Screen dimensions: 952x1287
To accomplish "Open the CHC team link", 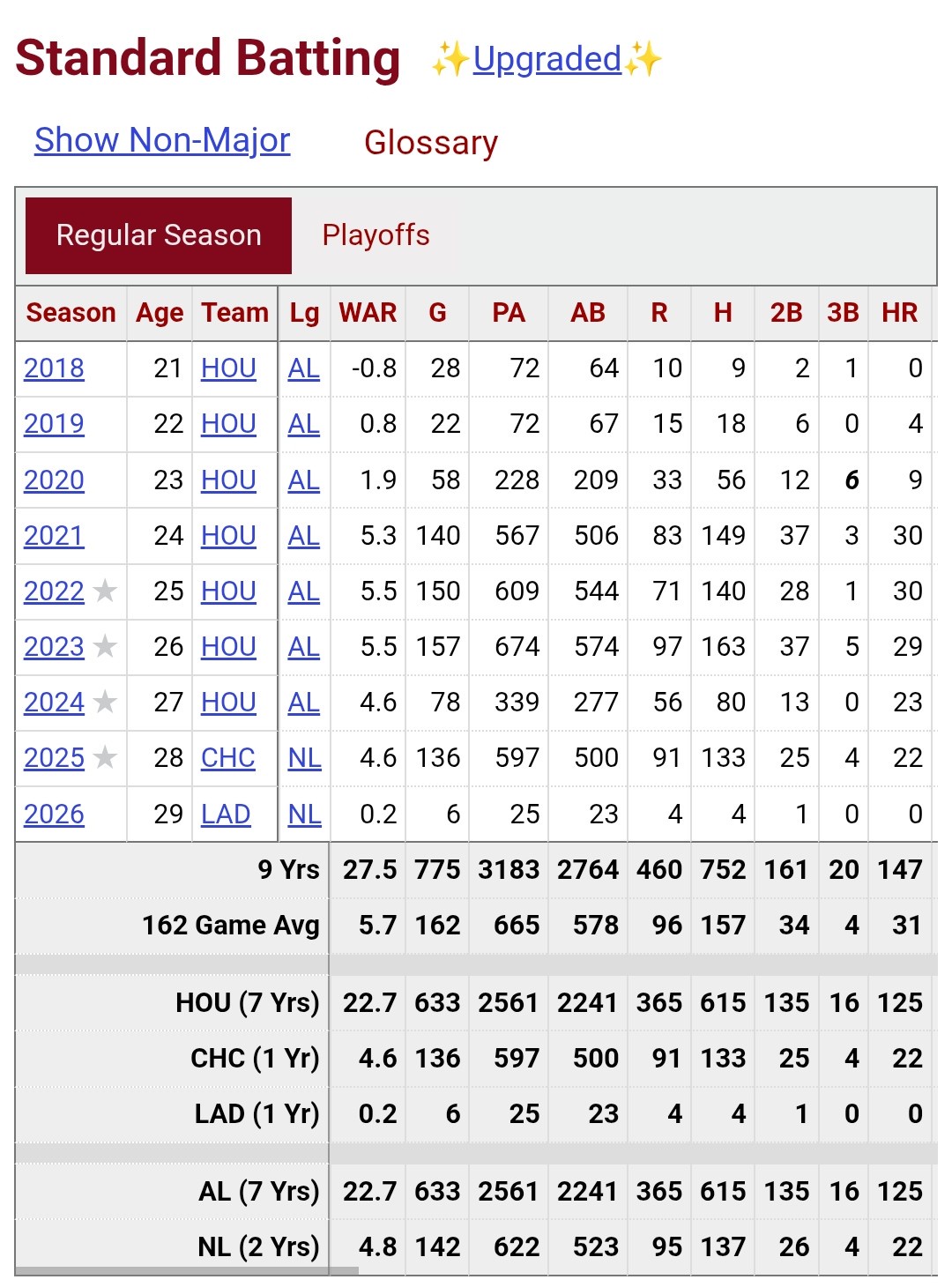I will coord(227,758).
